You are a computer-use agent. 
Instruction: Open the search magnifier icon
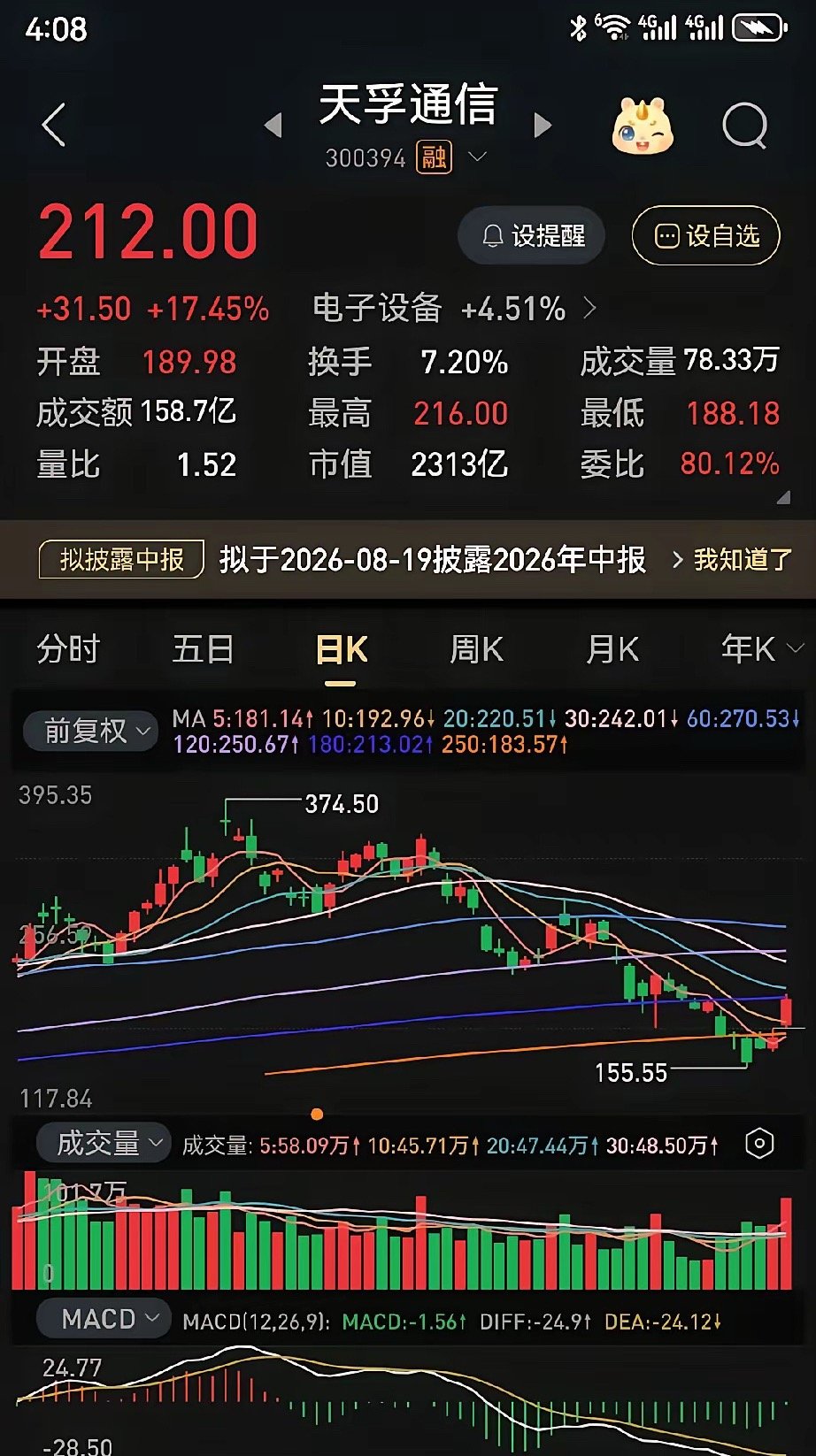745,126
